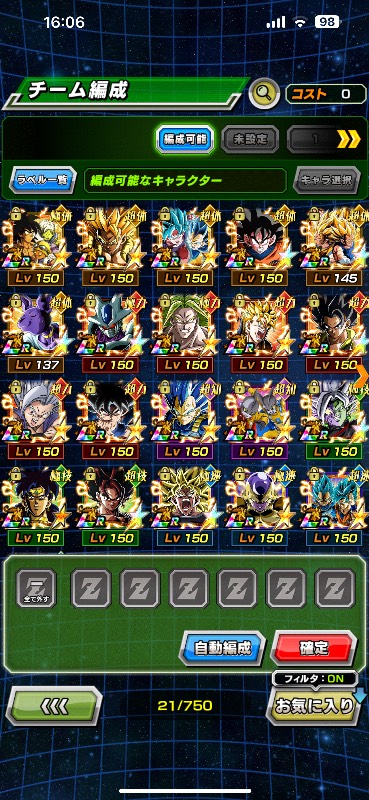Select the 編成可能 filter tab
This screenshot has height=800, width=369.
184,139
